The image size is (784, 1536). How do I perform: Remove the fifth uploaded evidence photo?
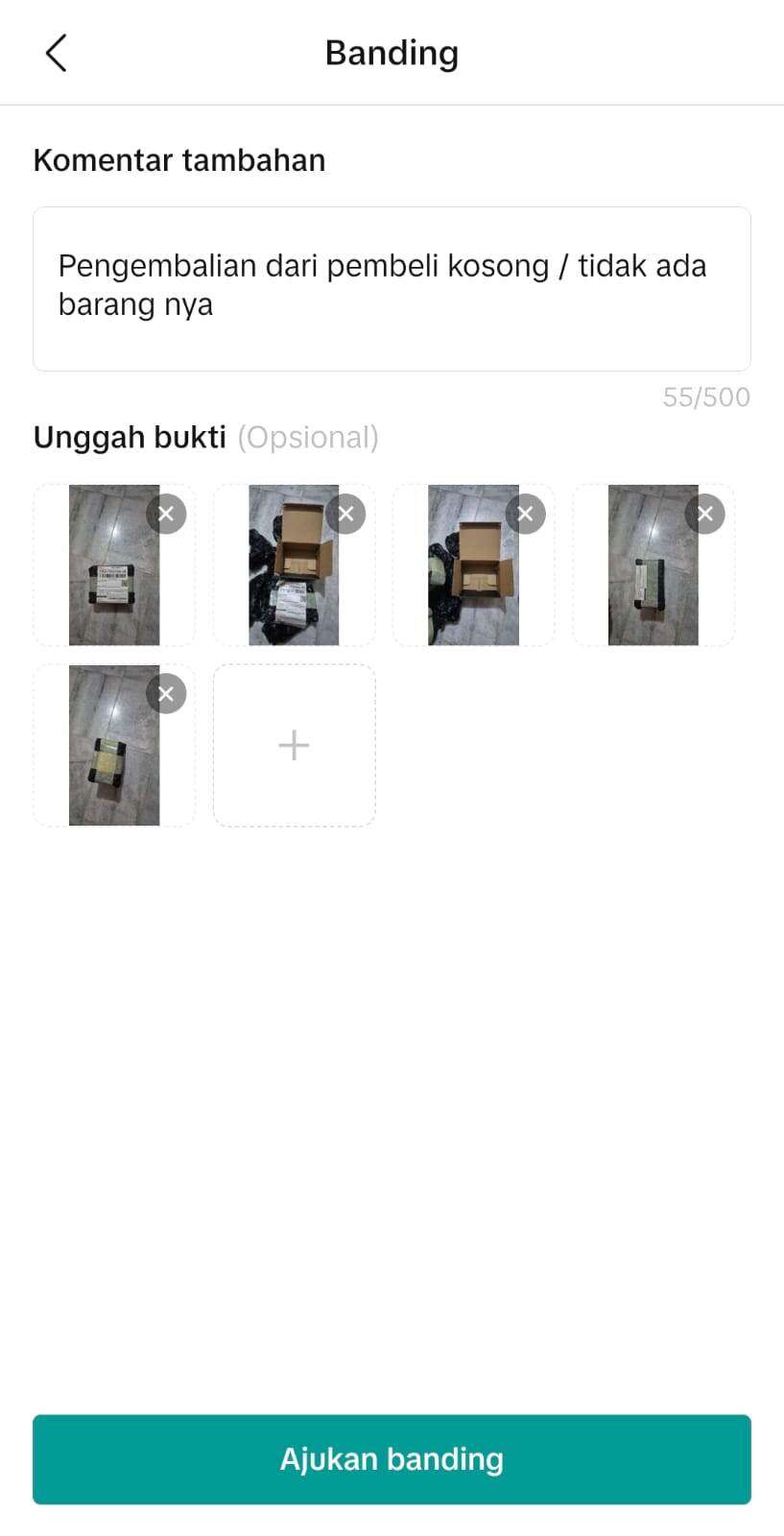pyautogui.click(x=166, y=693)
